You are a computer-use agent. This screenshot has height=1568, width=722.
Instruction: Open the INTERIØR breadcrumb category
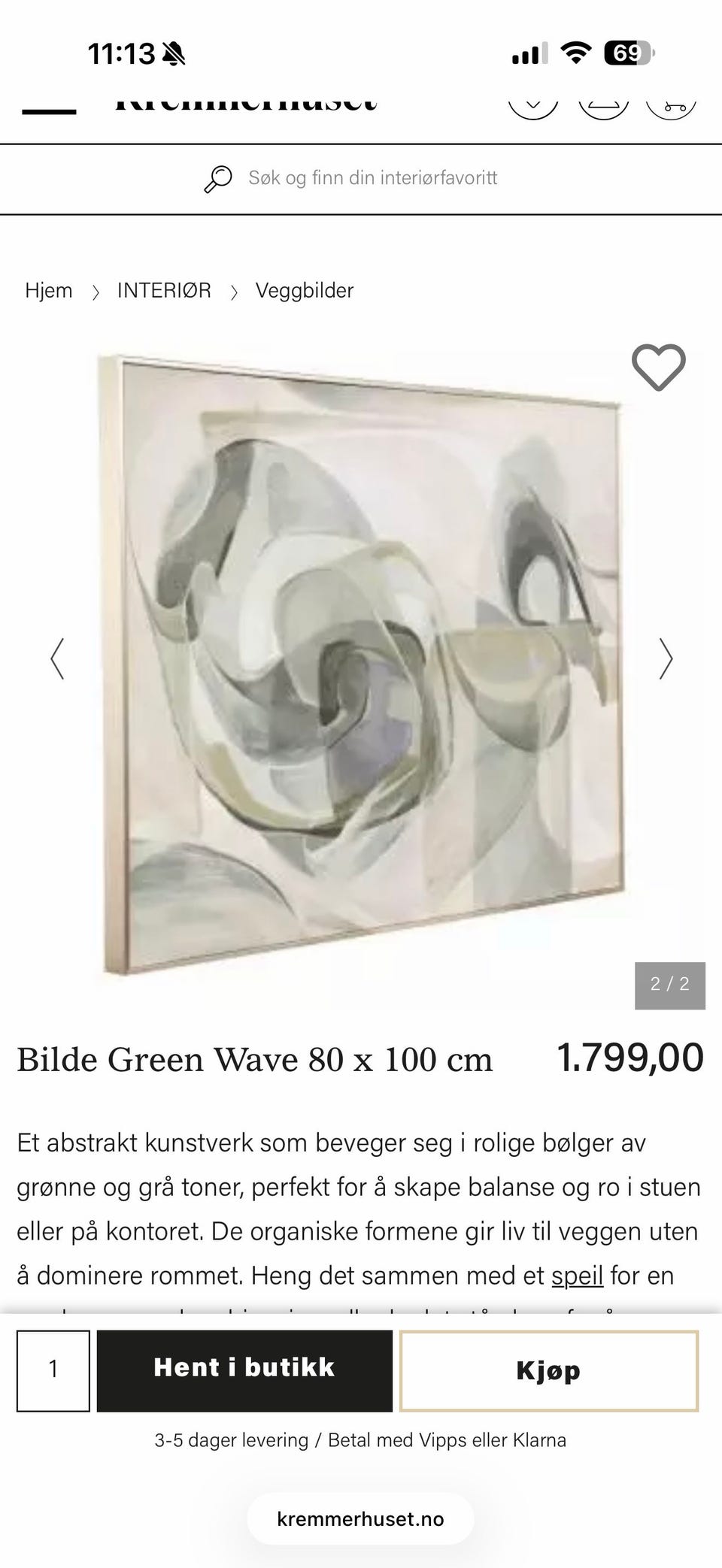click(164, 290)
